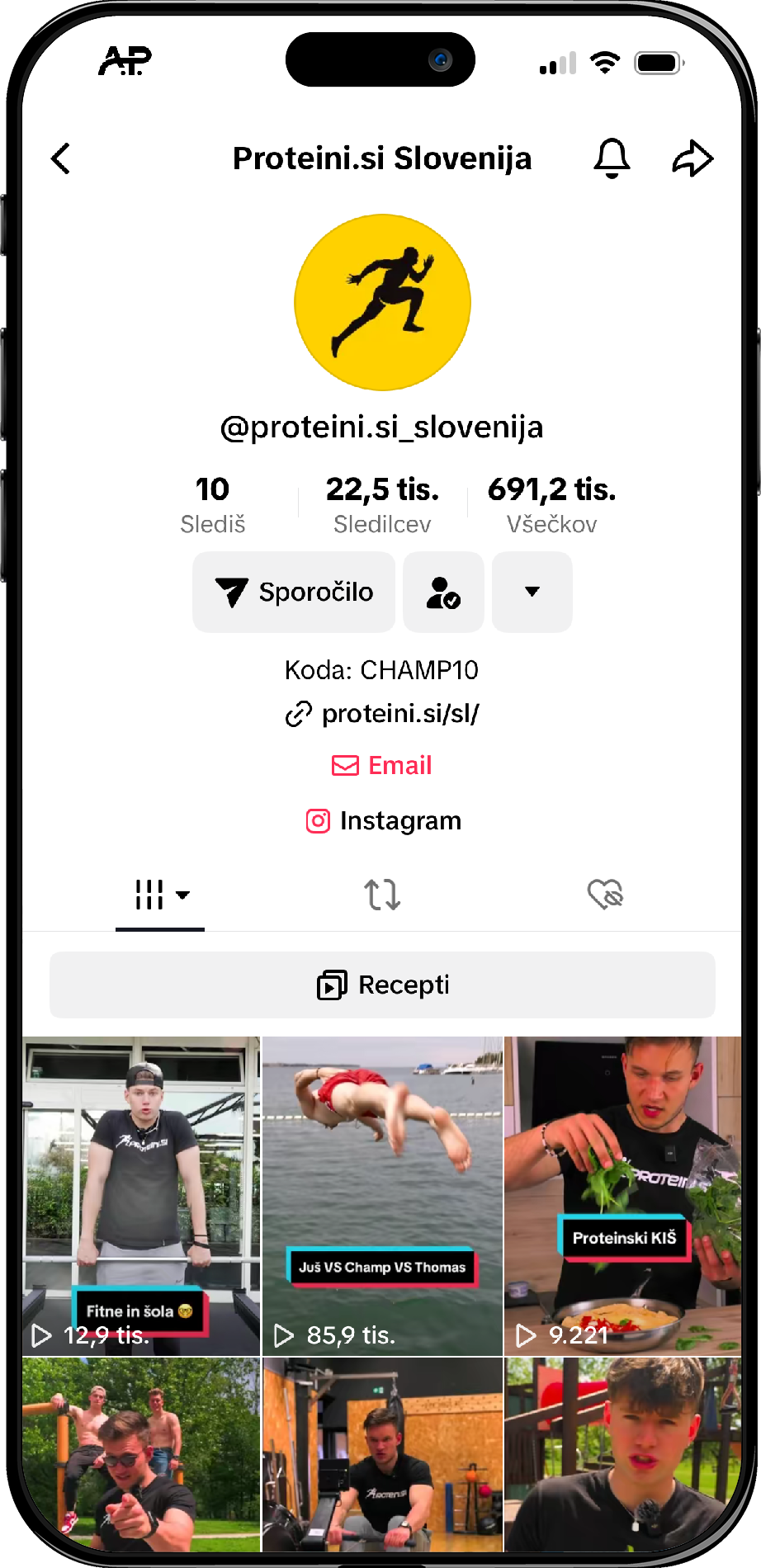Open the yellow runner profile picture
Screen dimensions: 761x1568
382,302
